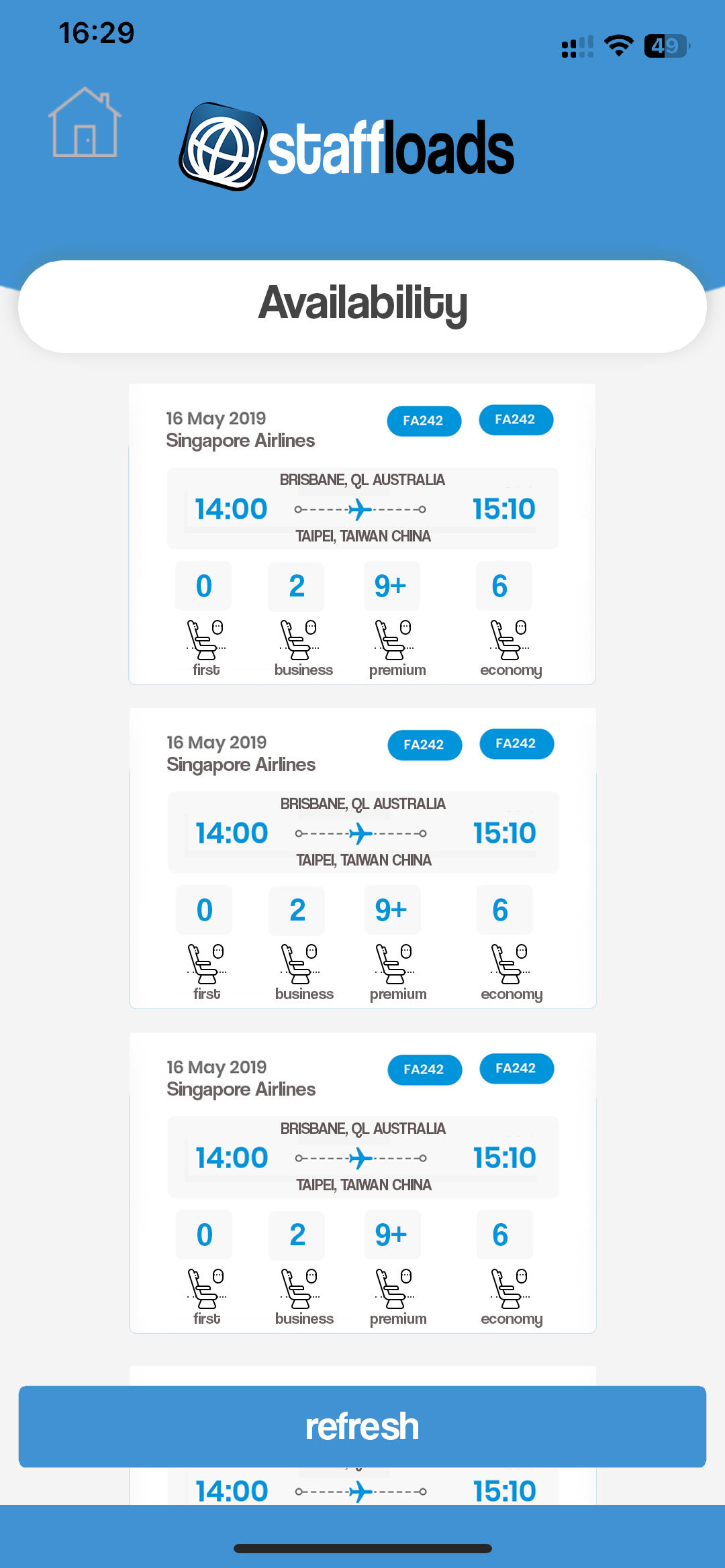Select the FA242 badge on the third flight card
The image size is (725, 1568).
[424, 1069]
